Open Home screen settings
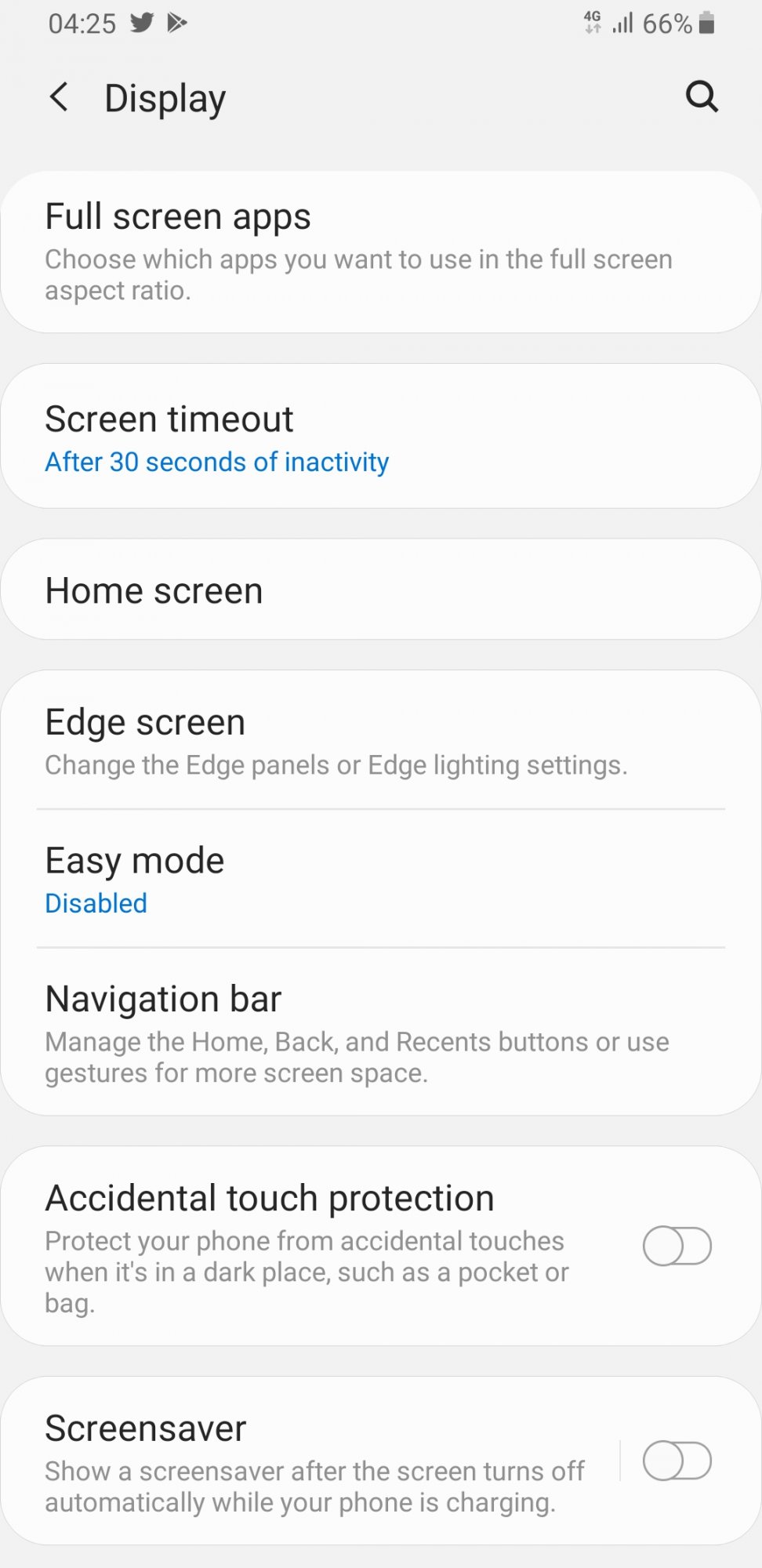 coord(381,590)
